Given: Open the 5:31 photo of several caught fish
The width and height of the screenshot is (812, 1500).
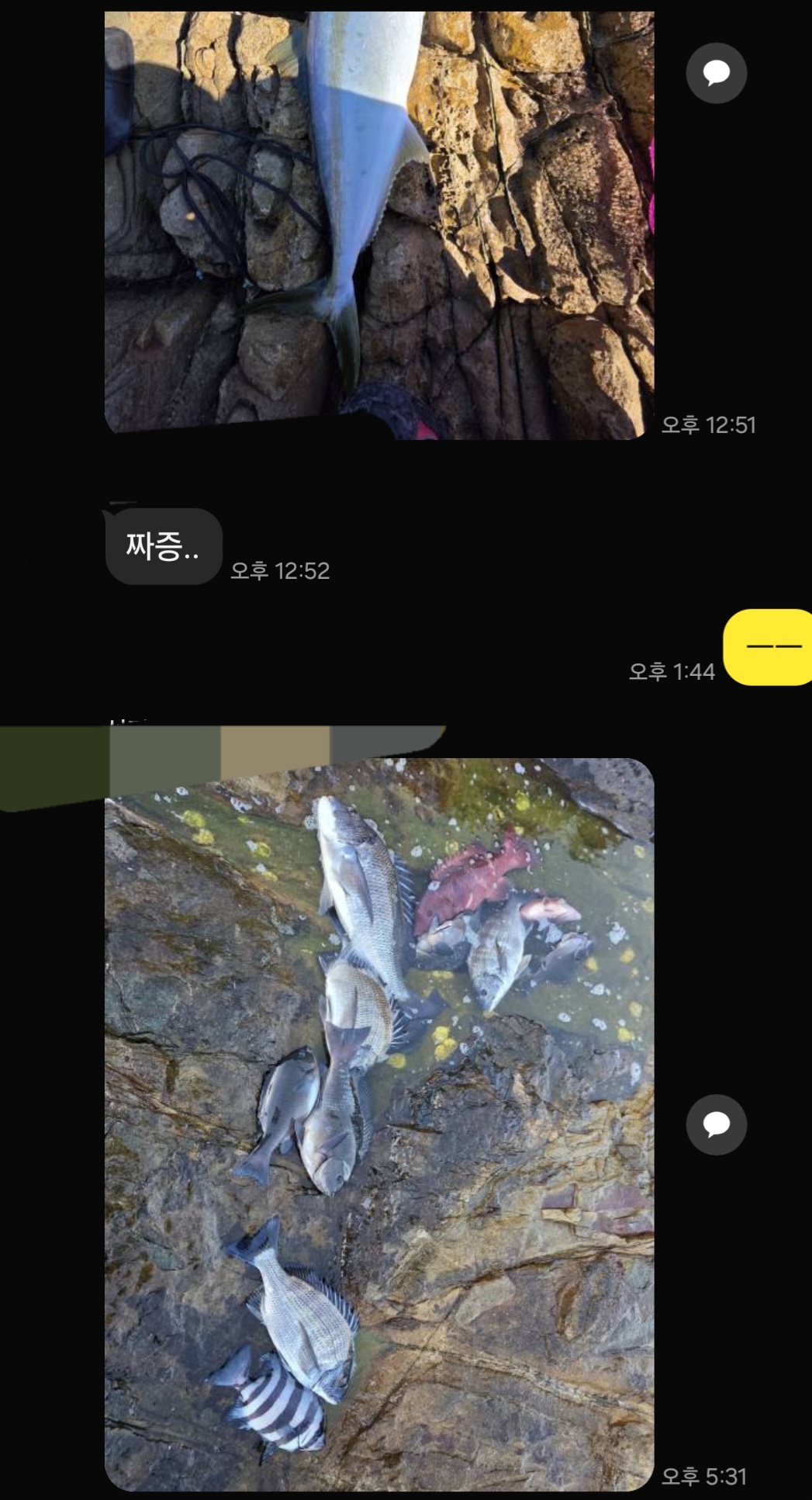Looking at the screenshot, I should pyautogui.click(x=378, y=1125).
